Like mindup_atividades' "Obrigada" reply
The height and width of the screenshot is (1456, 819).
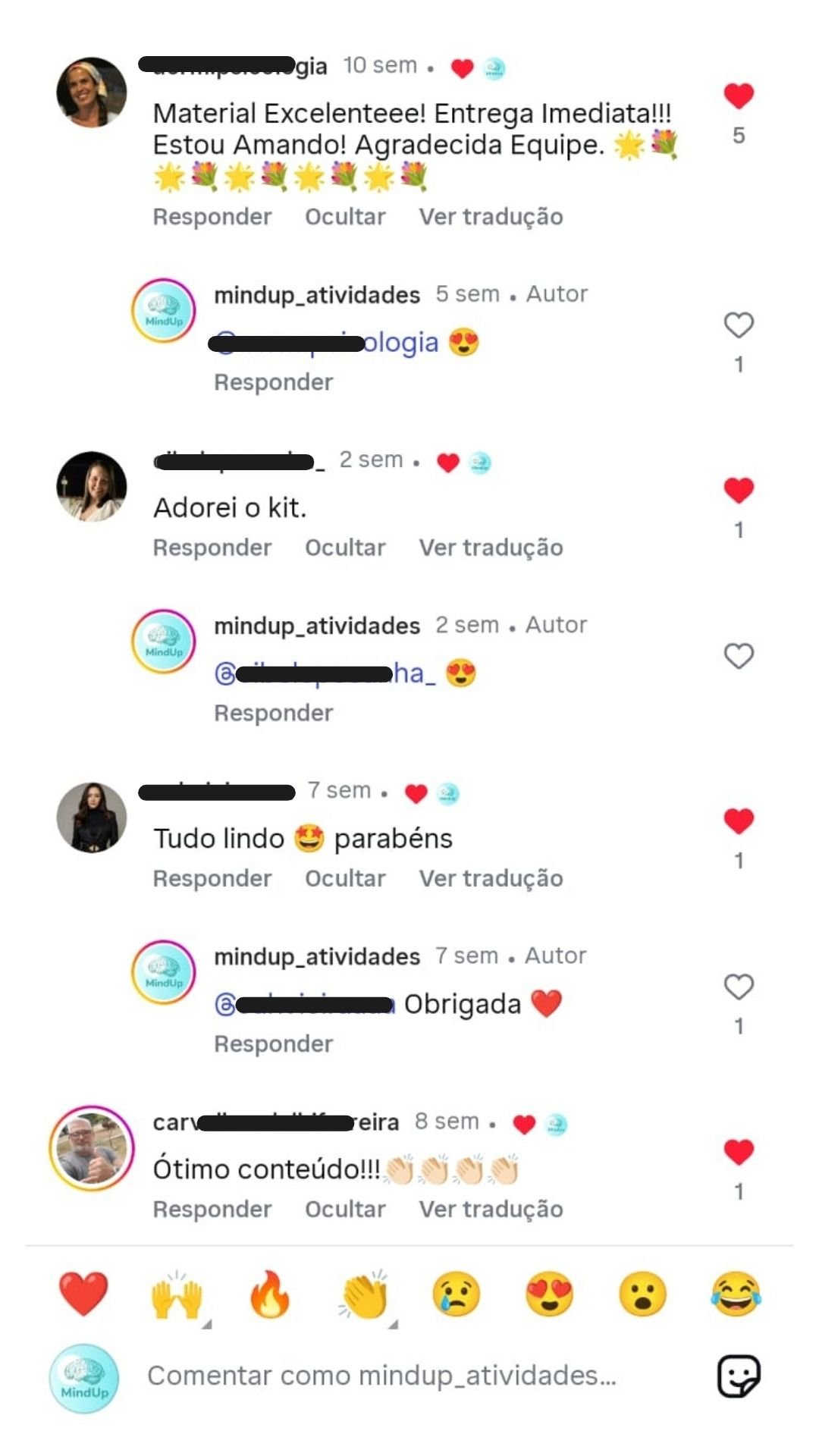click(739, 987)
